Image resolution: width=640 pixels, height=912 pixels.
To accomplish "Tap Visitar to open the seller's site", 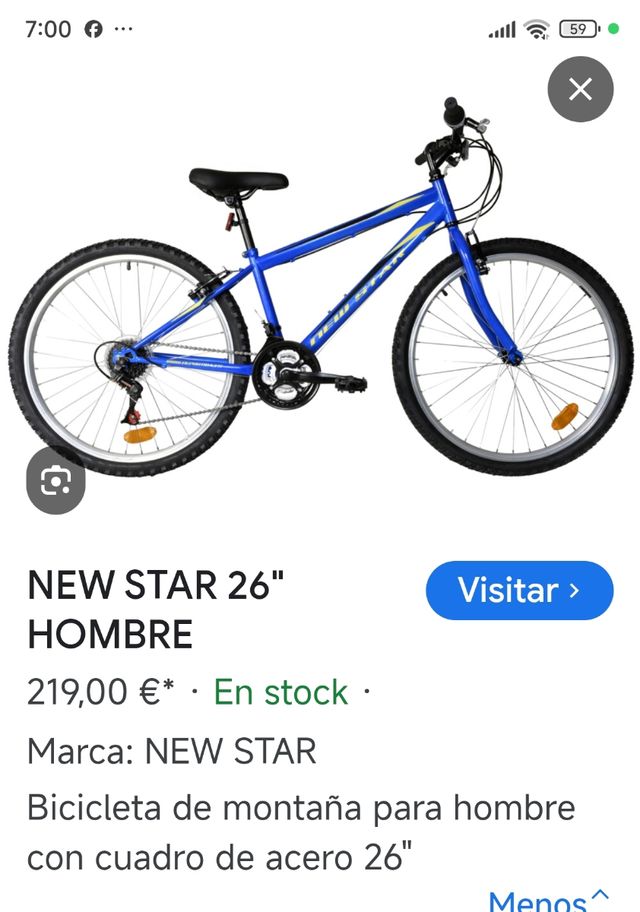I will [519, 590].
